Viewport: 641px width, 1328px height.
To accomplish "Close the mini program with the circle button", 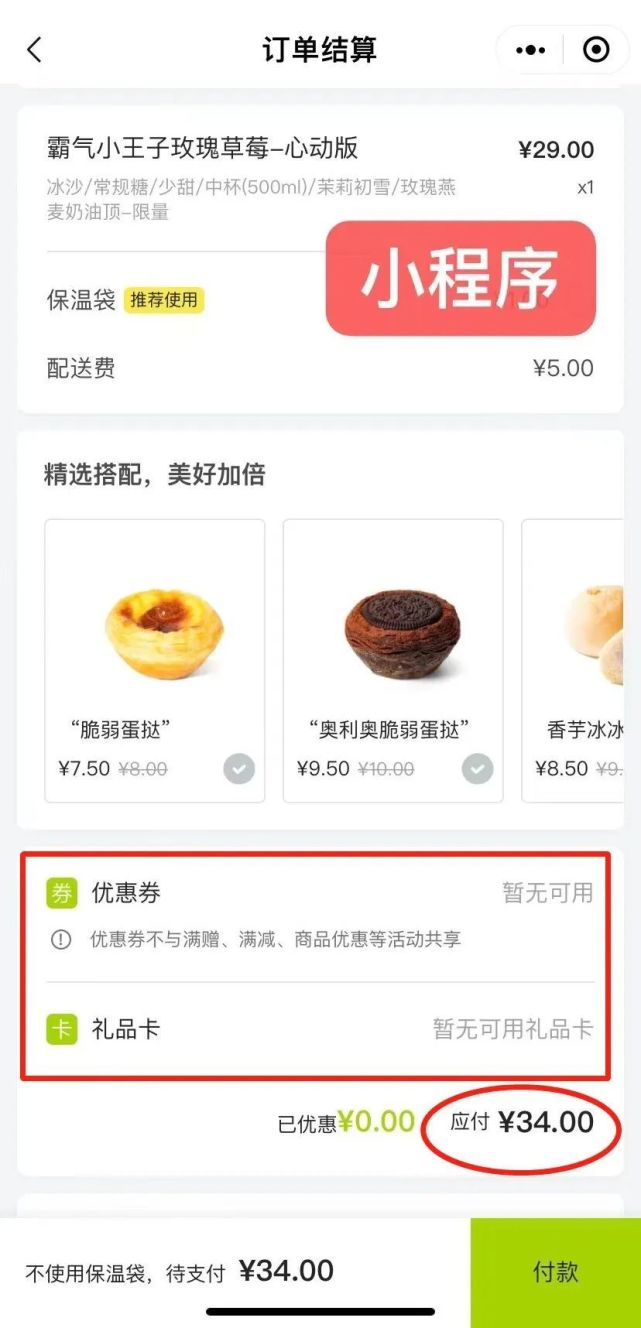I will coord(596,50).
